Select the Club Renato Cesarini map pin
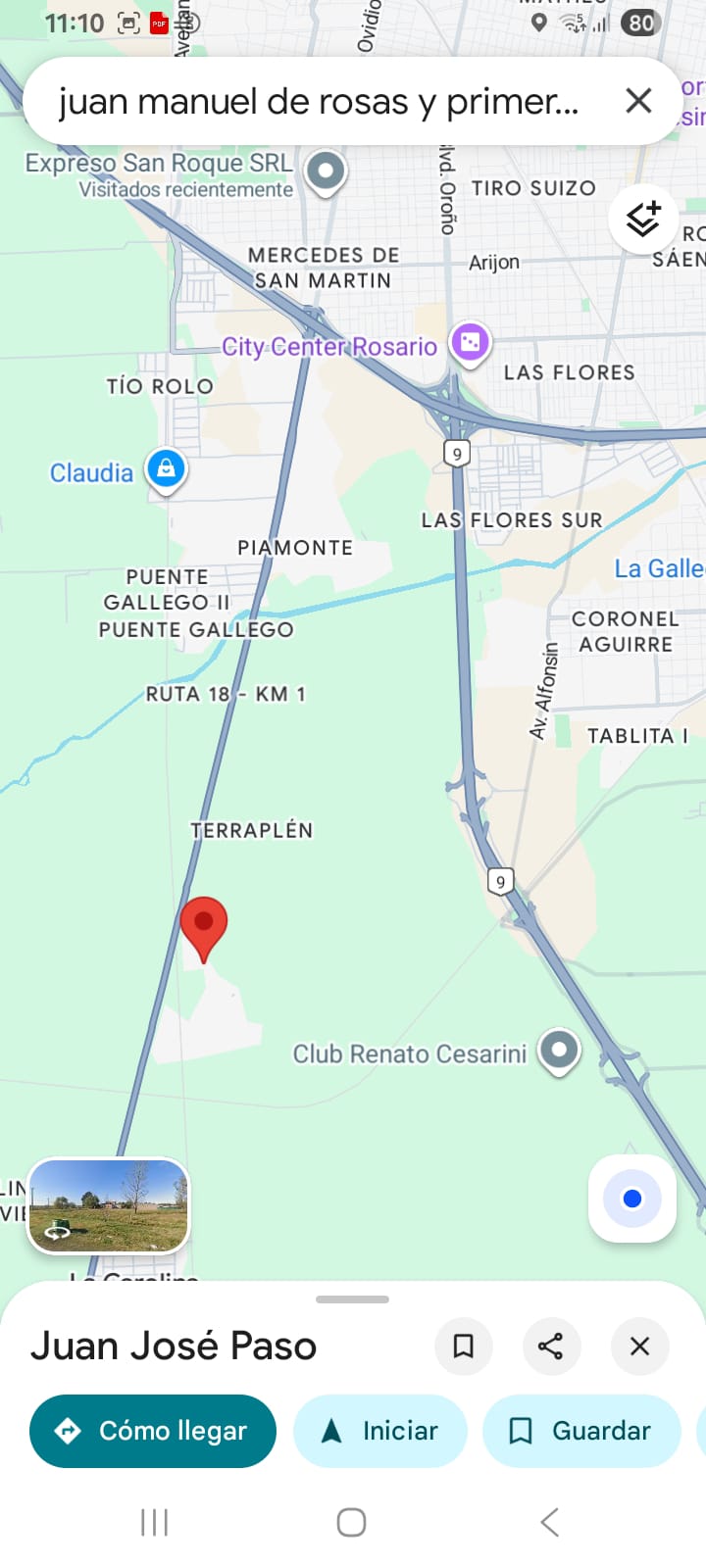 (x=559, y=1051)
